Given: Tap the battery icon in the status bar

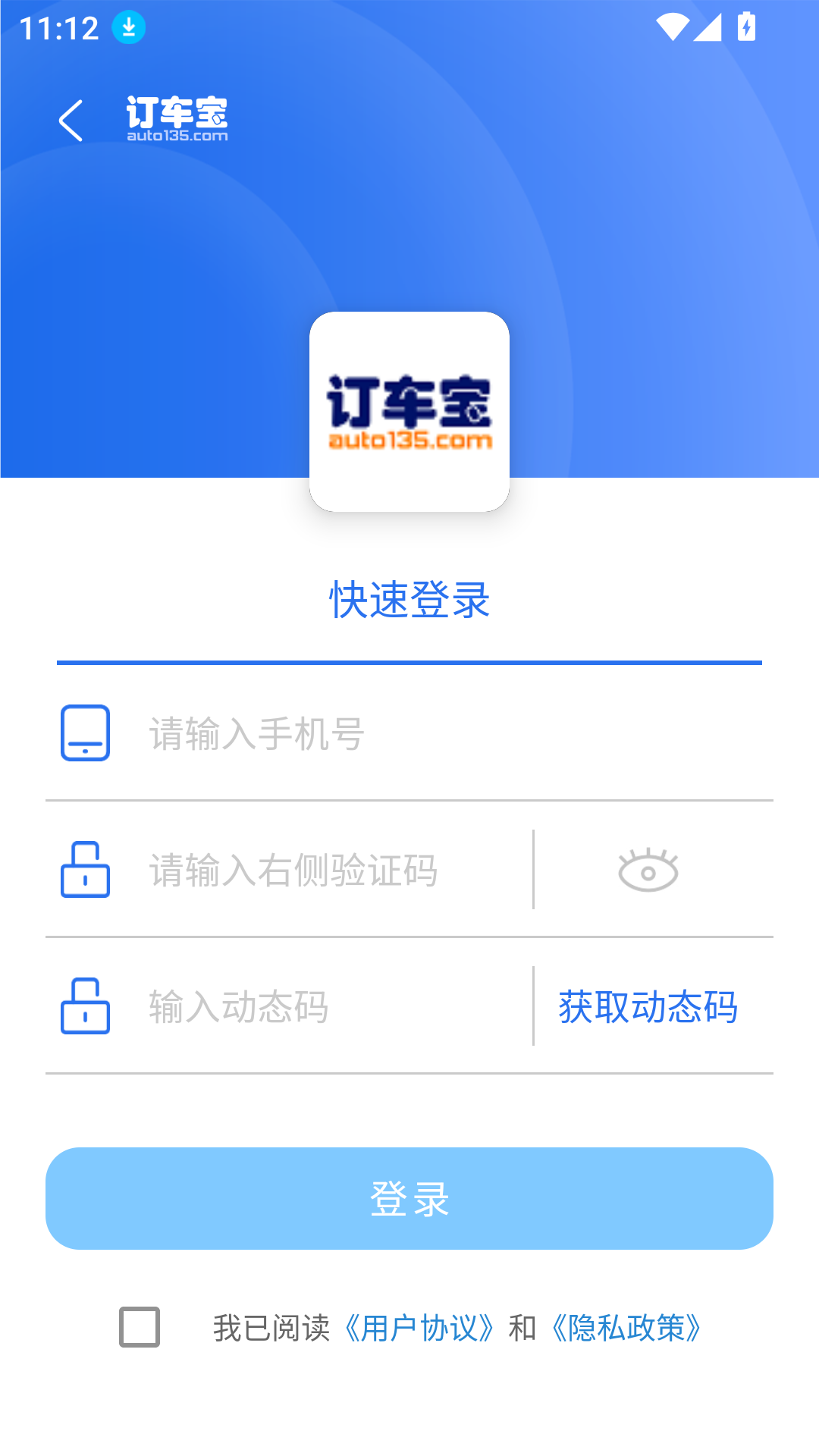Looking at the screenshot, I should coord(745,25).
